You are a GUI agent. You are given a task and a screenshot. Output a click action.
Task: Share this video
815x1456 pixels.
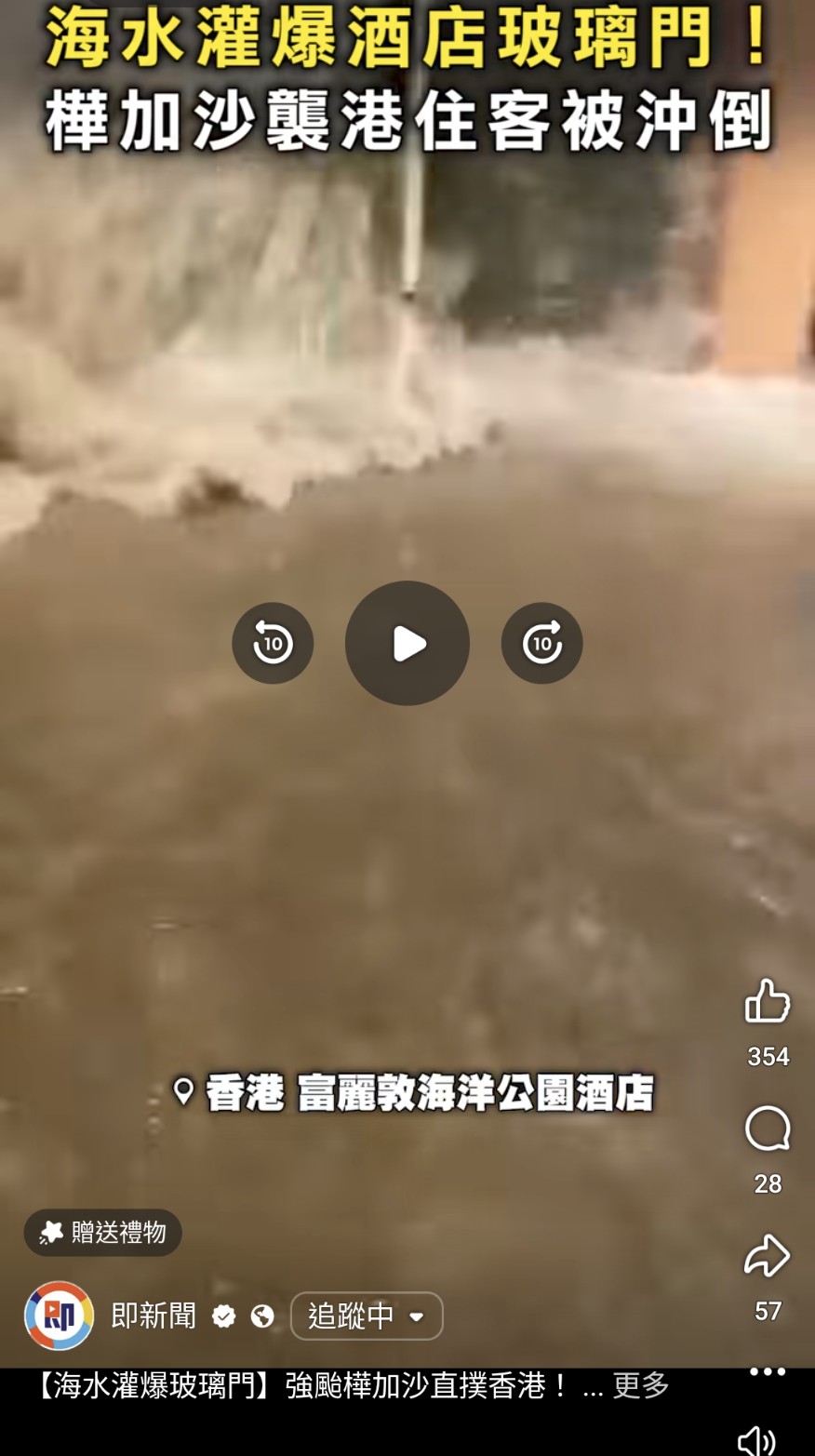tap(768, 1257)
